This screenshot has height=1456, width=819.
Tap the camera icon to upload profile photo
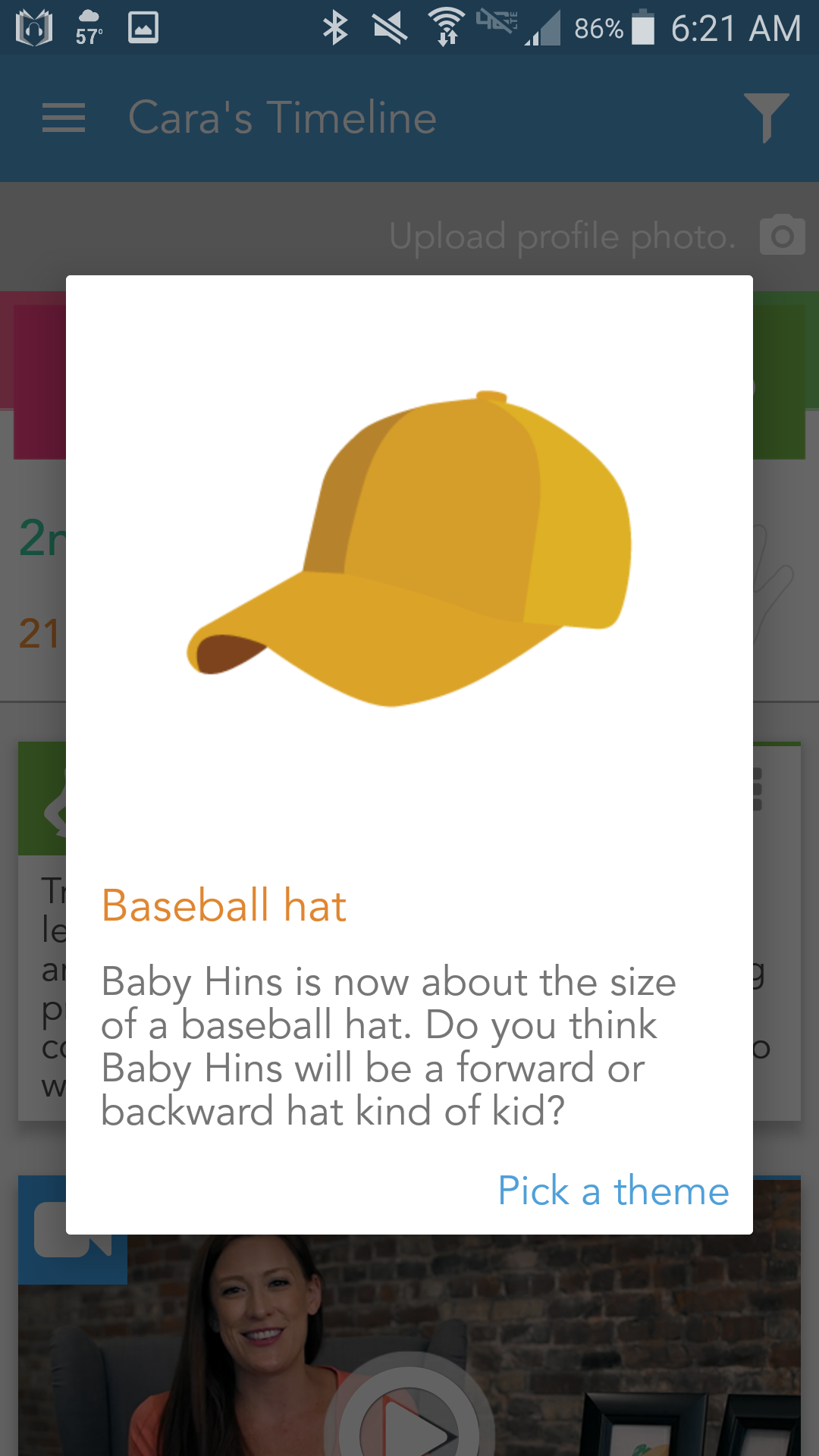(x=782, y=237)
